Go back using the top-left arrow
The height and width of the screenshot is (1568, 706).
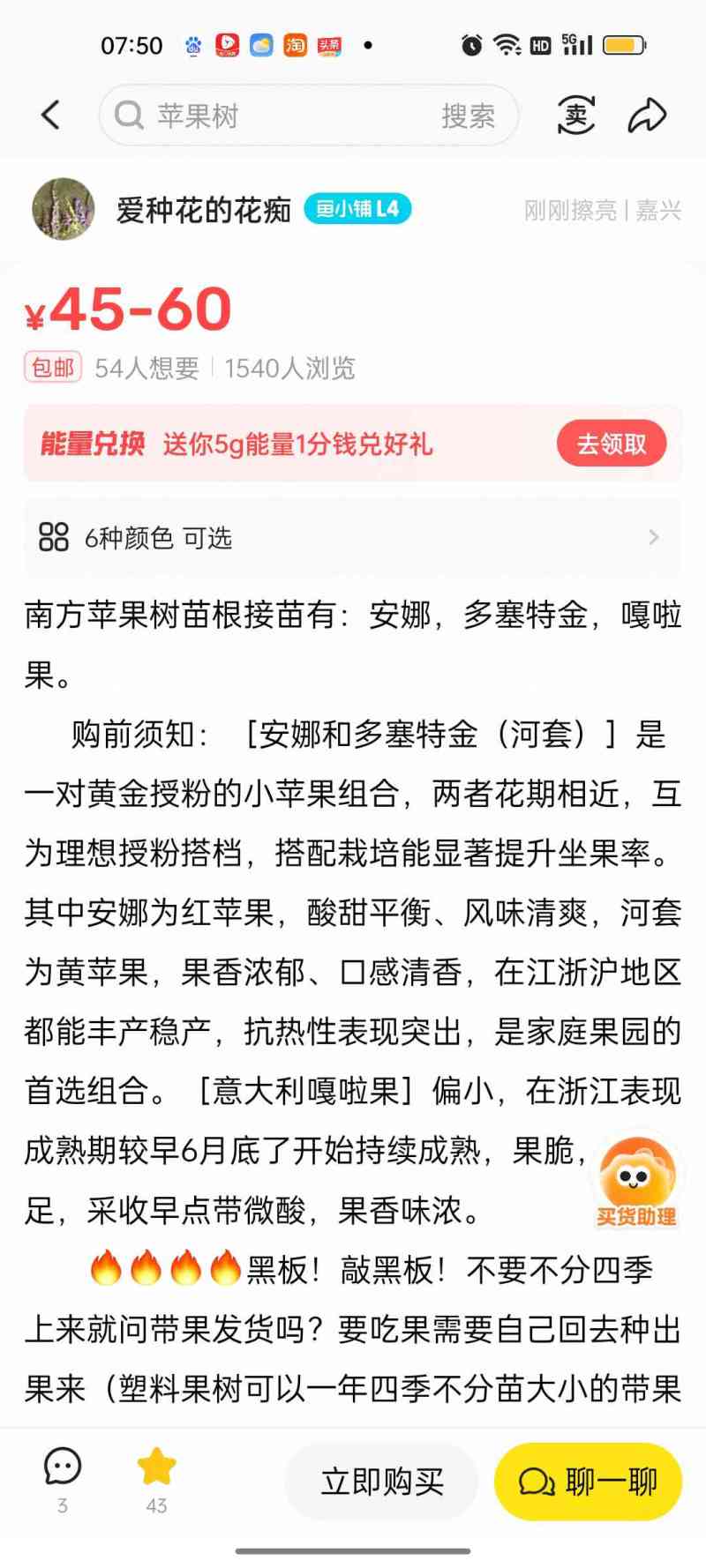[51, 115]
